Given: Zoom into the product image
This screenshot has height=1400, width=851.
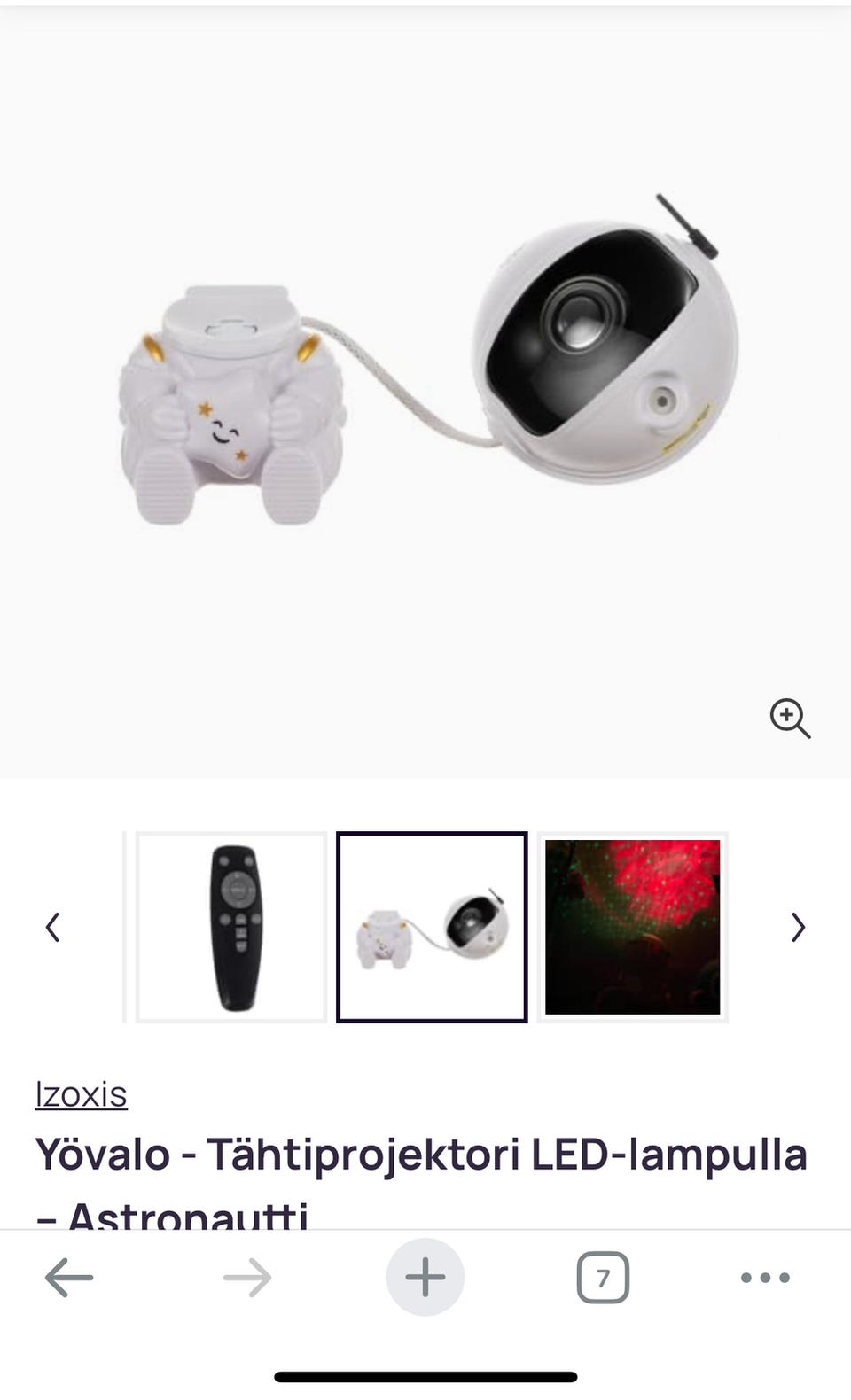Looking at the screenshot, I should pos(790,718).
